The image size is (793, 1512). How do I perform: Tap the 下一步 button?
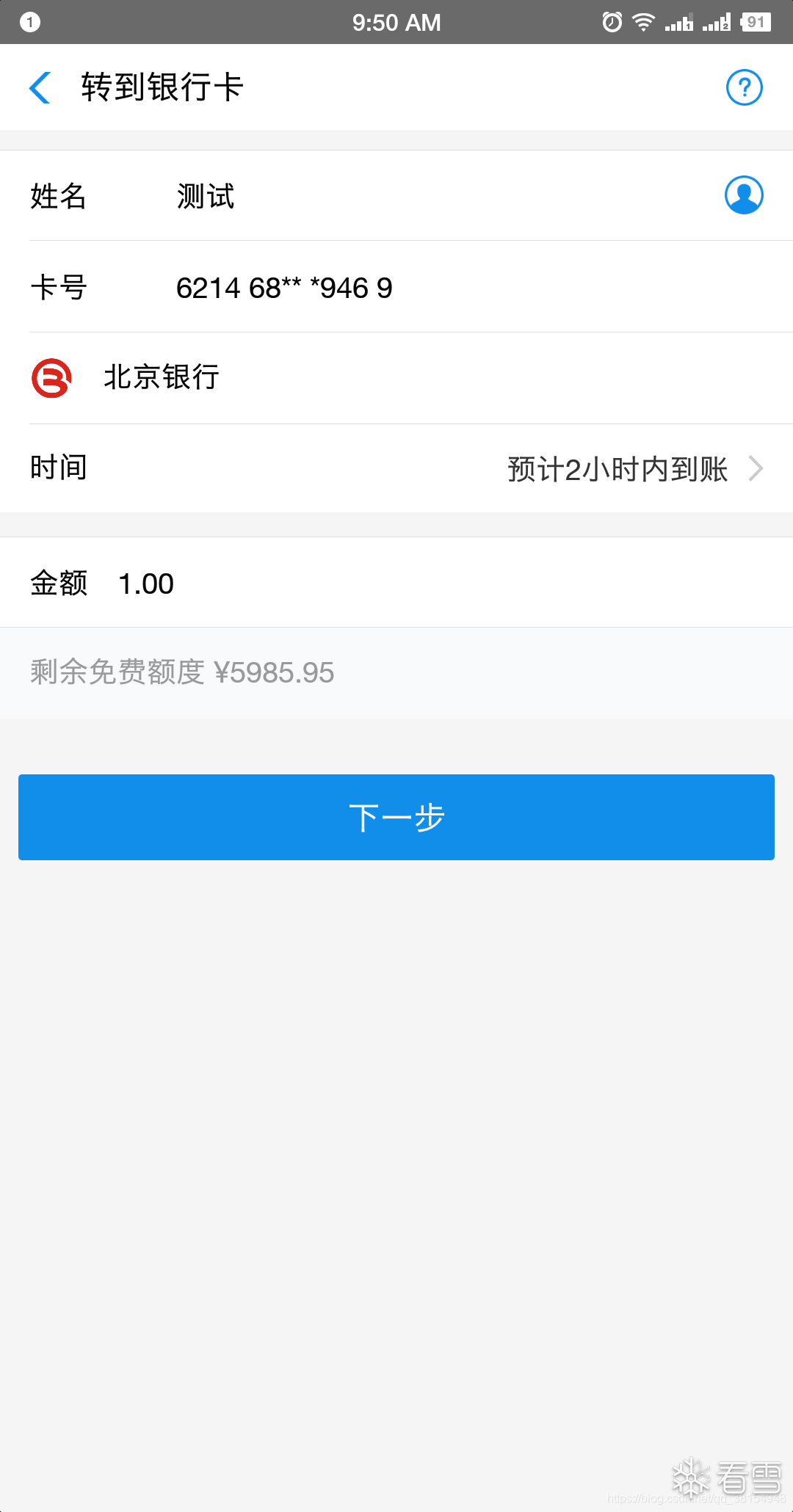pos(396,817)
